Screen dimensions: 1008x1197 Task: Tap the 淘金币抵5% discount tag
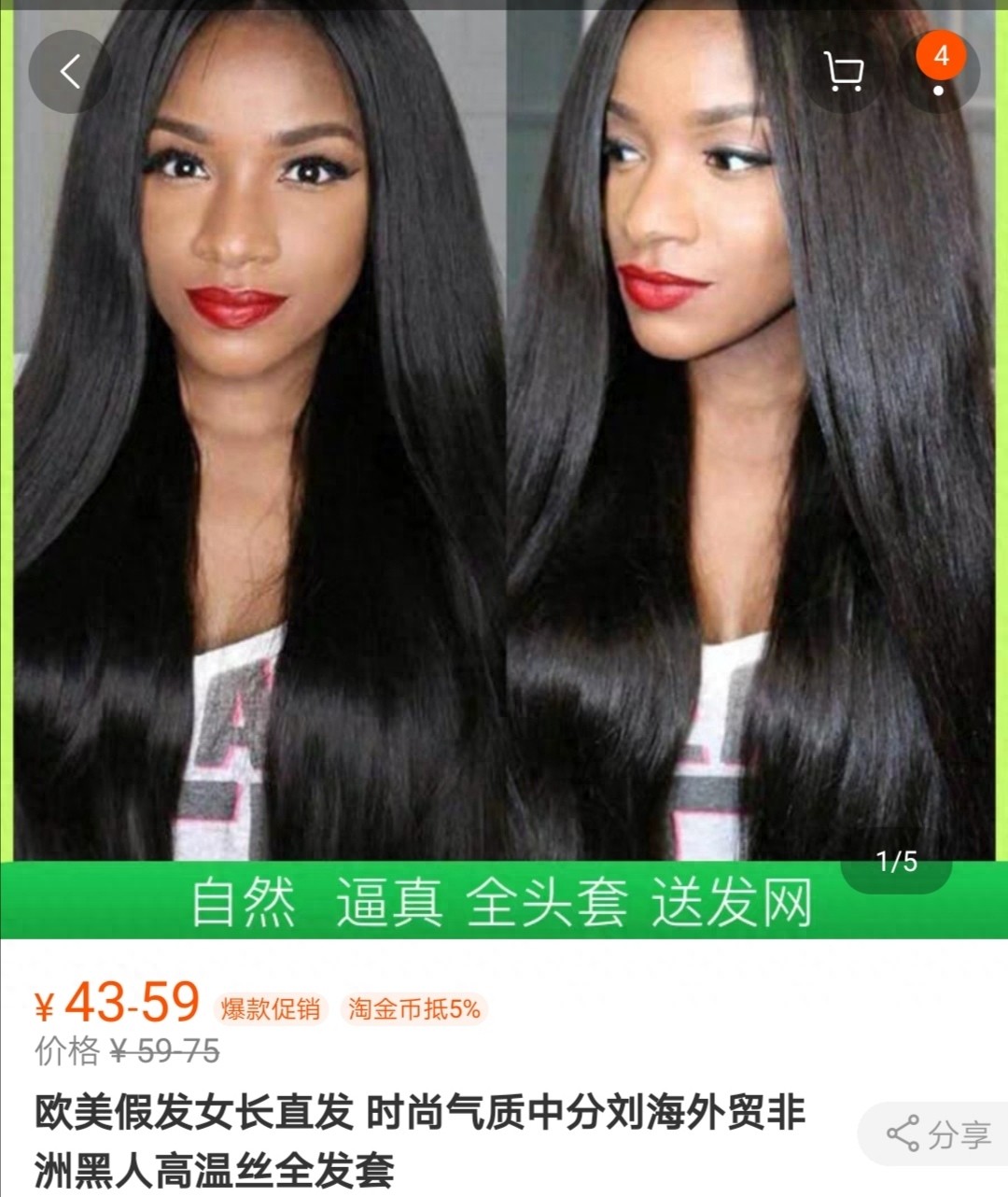[413, 1009]
